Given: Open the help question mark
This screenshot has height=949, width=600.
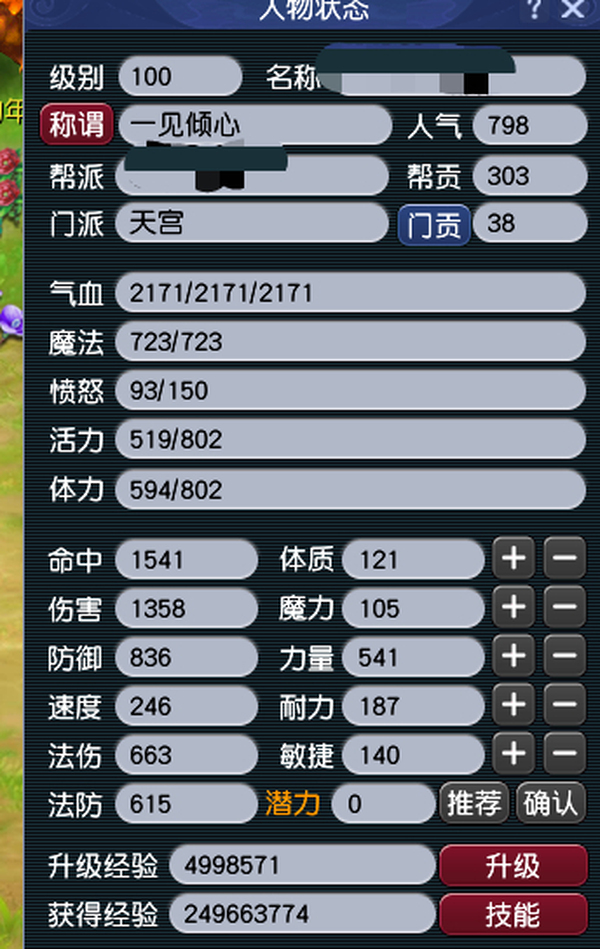Looking at the screenshot, I should pyautogui.click(x=535, y=9).
